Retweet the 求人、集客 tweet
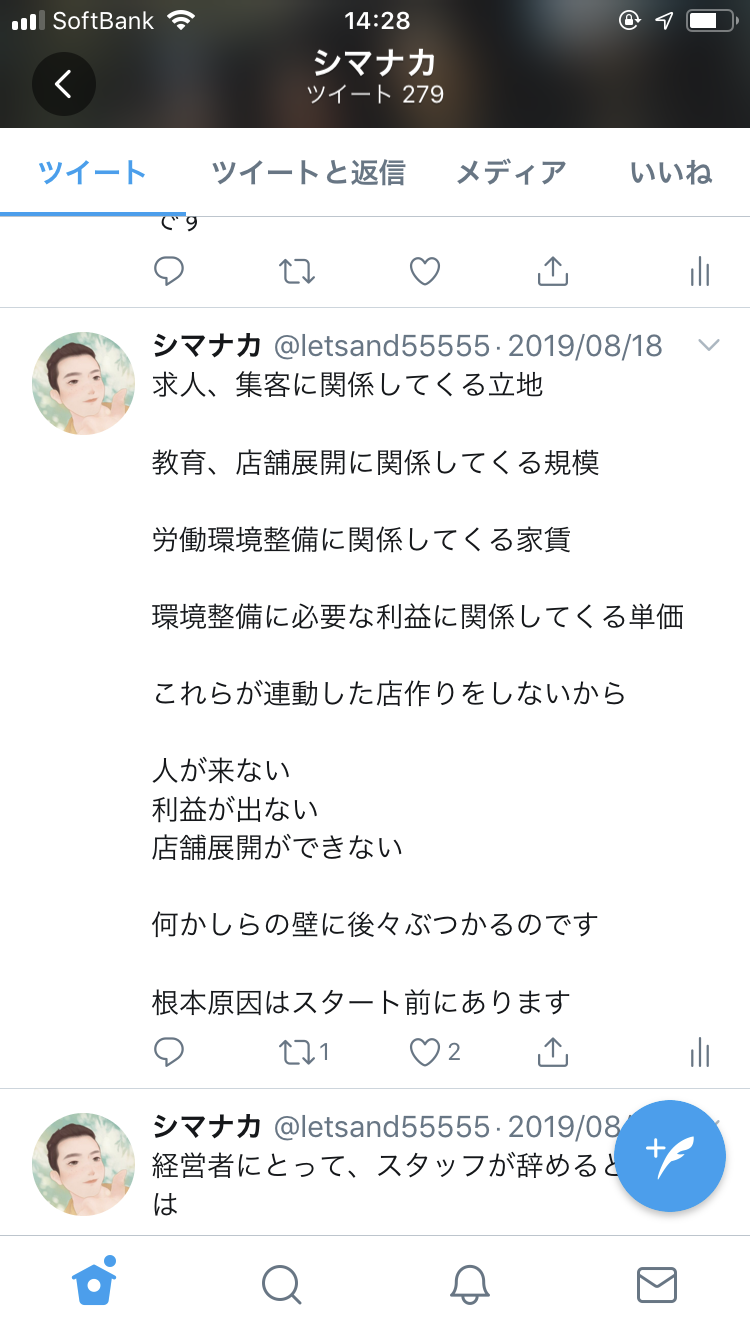The image size is (750, 1334). pos(297,1051)
